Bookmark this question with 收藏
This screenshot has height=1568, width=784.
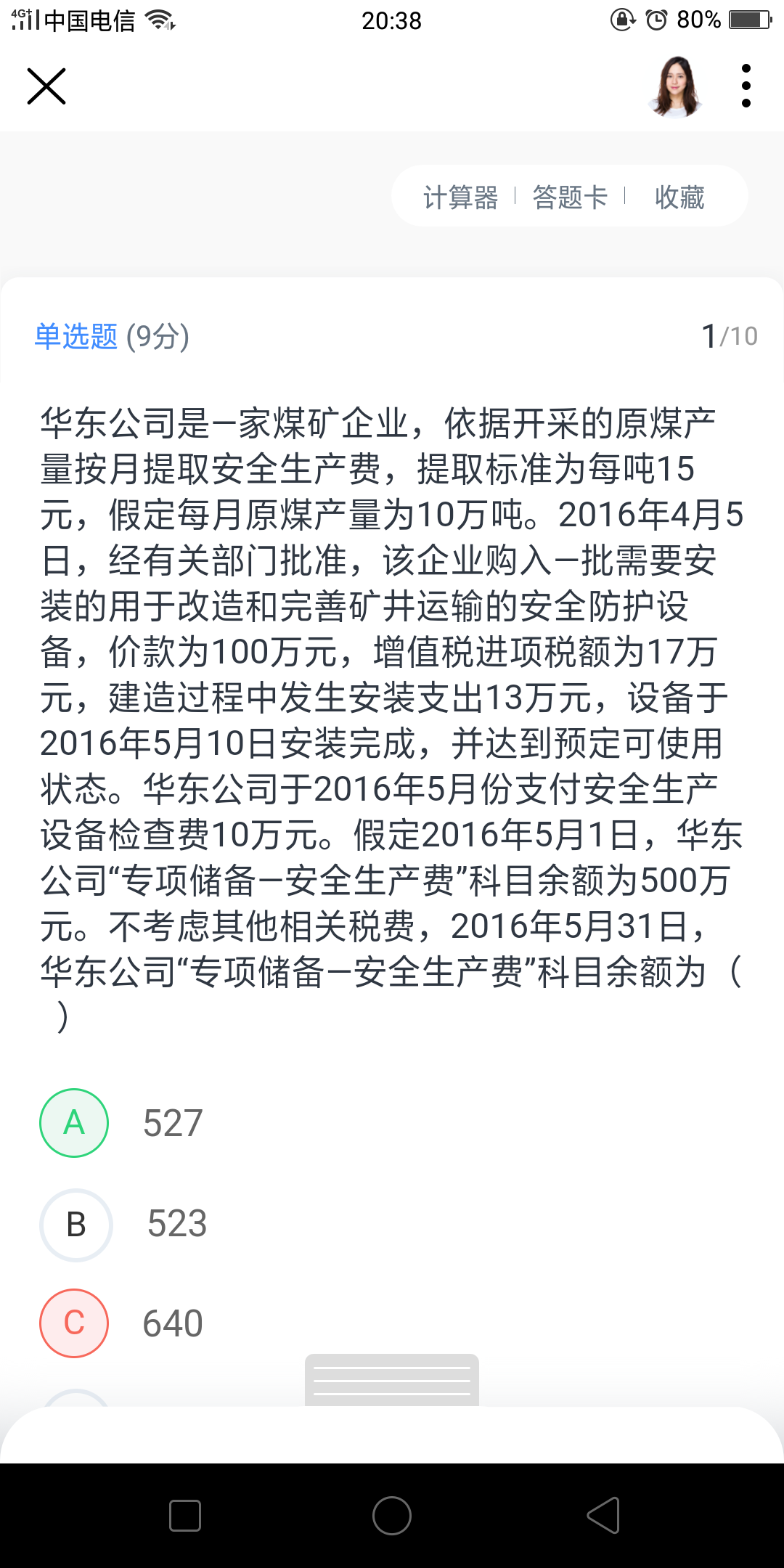[x=679, y=197]
